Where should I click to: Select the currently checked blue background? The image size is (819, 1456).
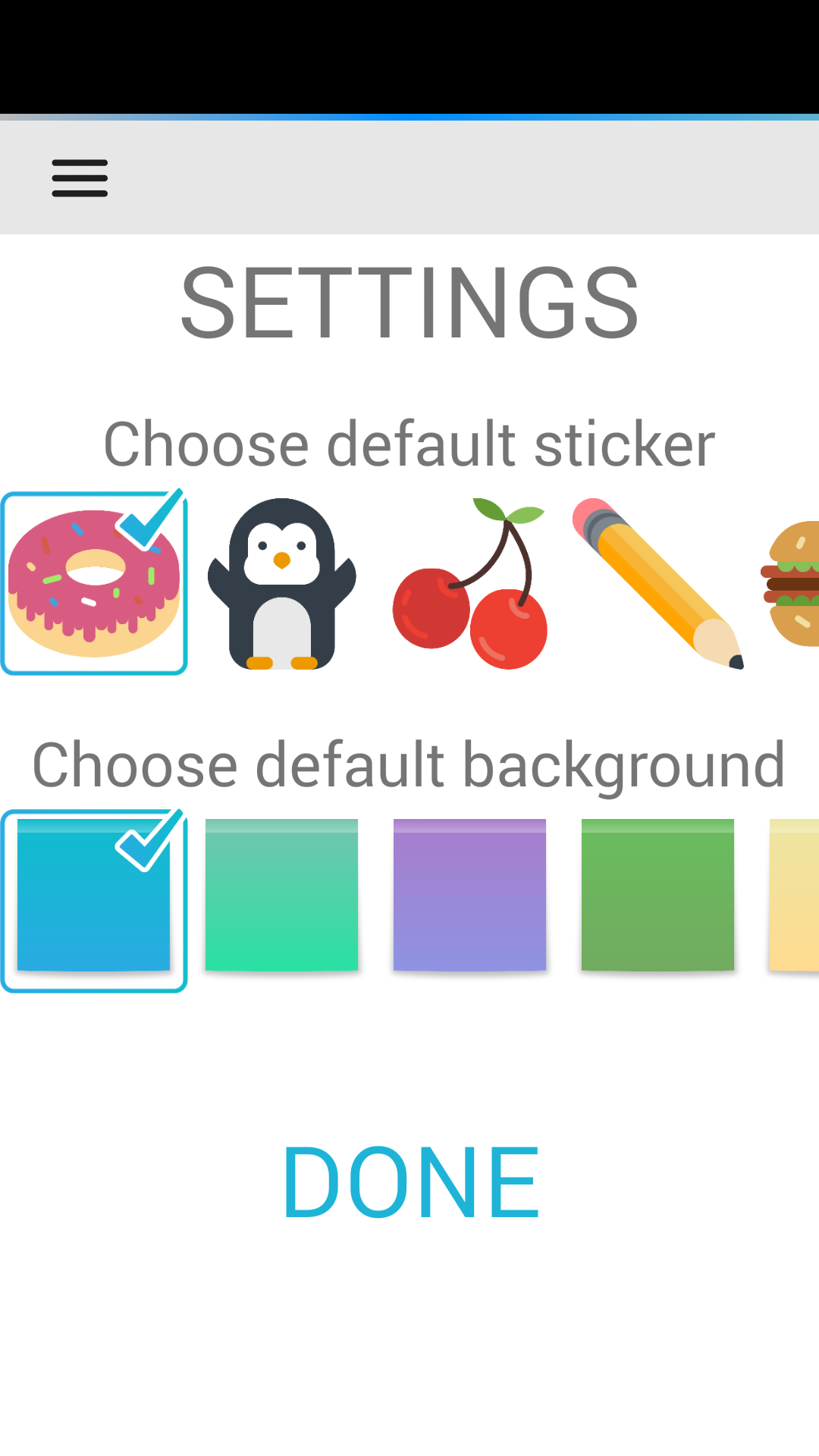pyautogui.click(x=94, y=895)
